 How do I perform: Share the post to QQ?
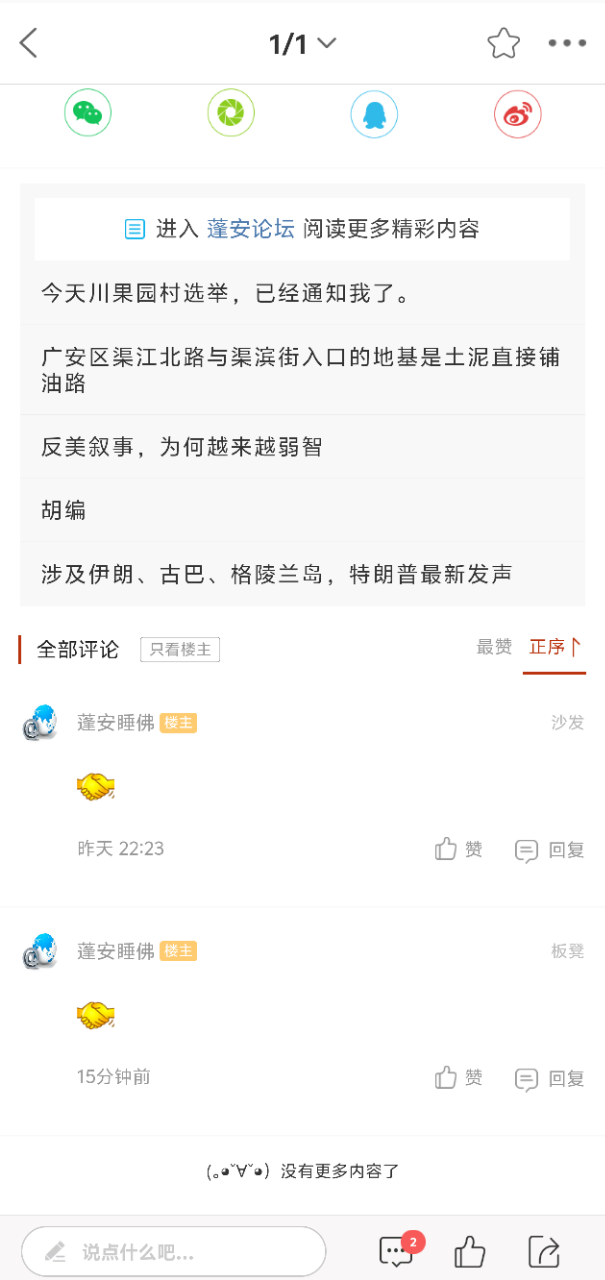pyautogui.click(x=374, y=113)
